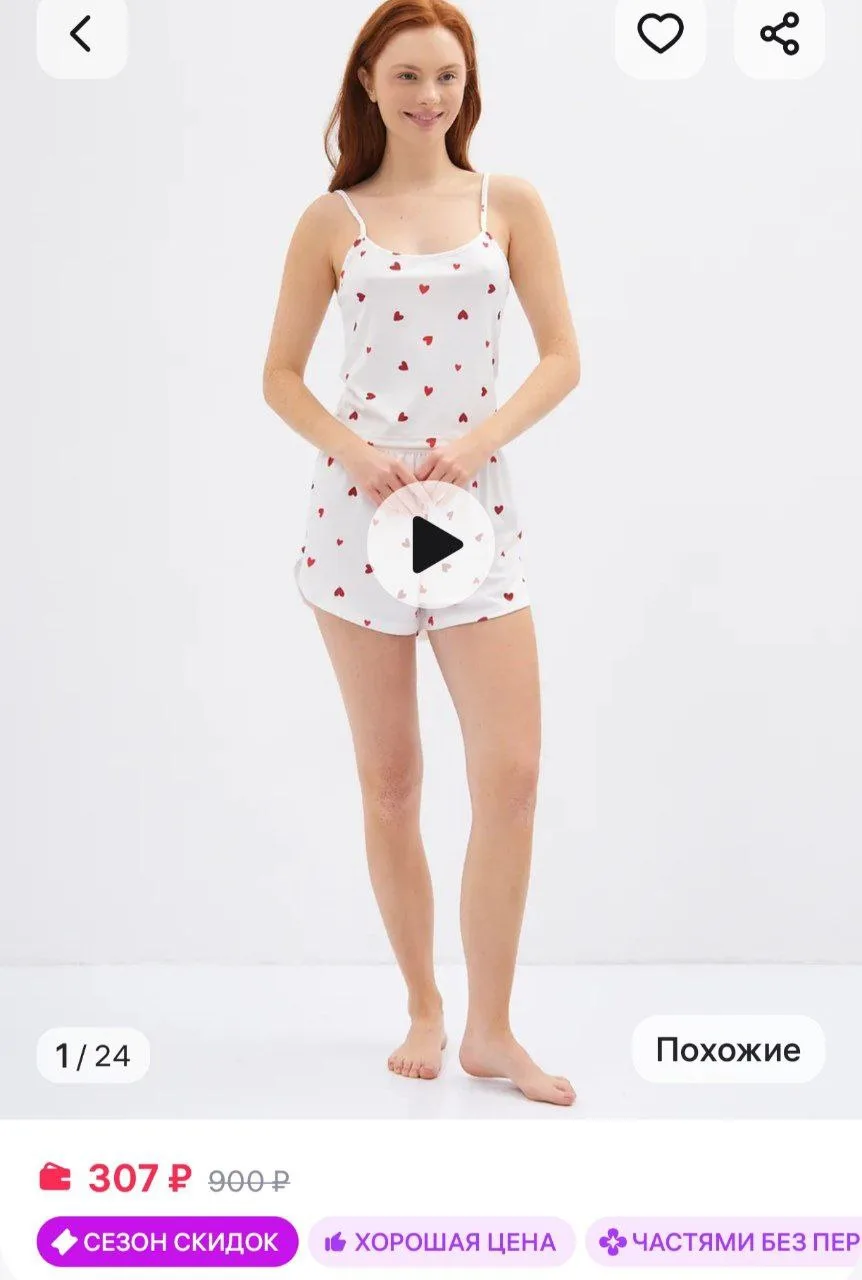Image resolution: width=862 pixels, height=1280 pixels.
Task: Open similar items via Похожие button
Action: tap(728, 1050)
